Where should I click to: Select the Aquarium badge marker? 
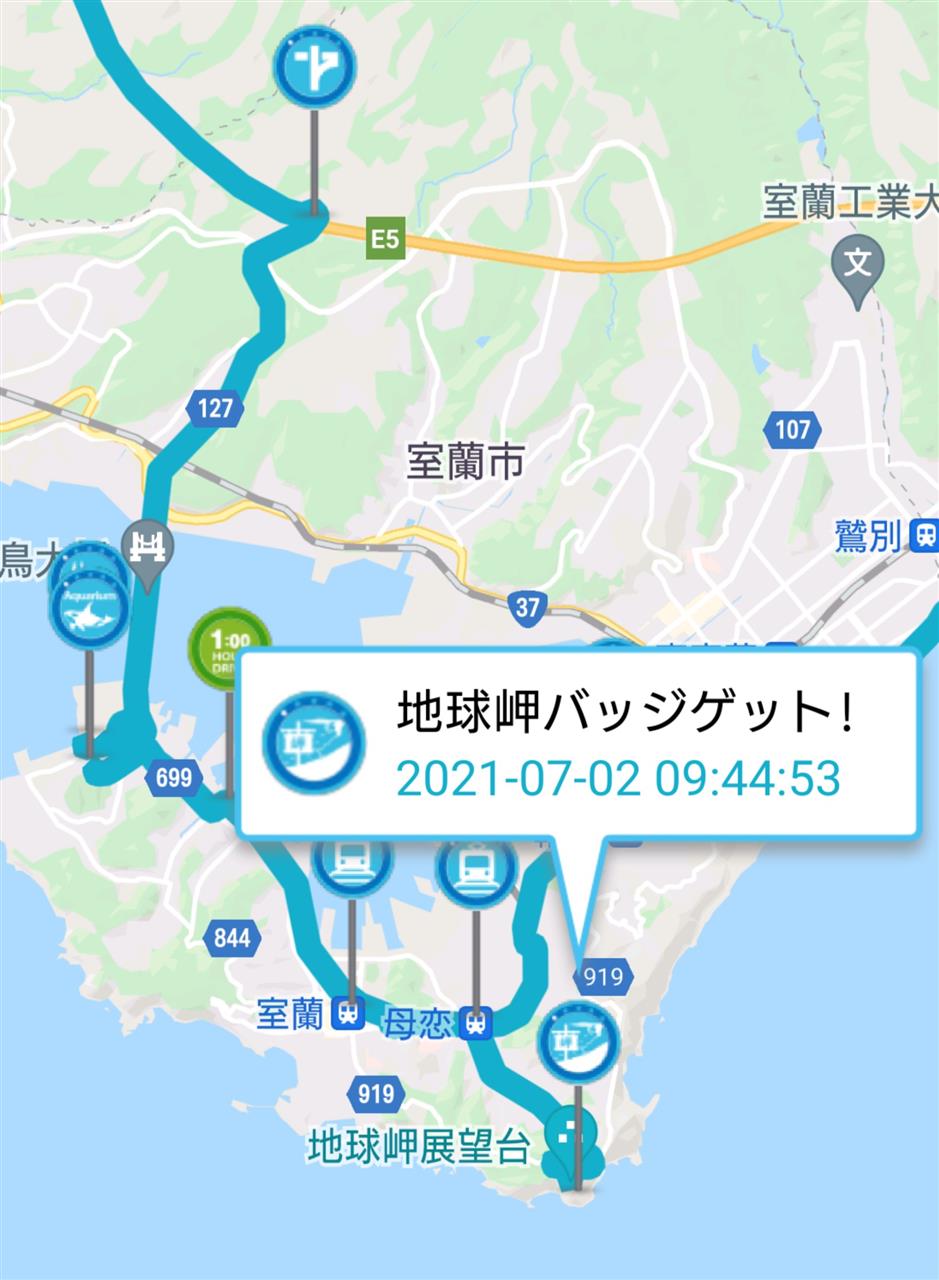point(90,610)
